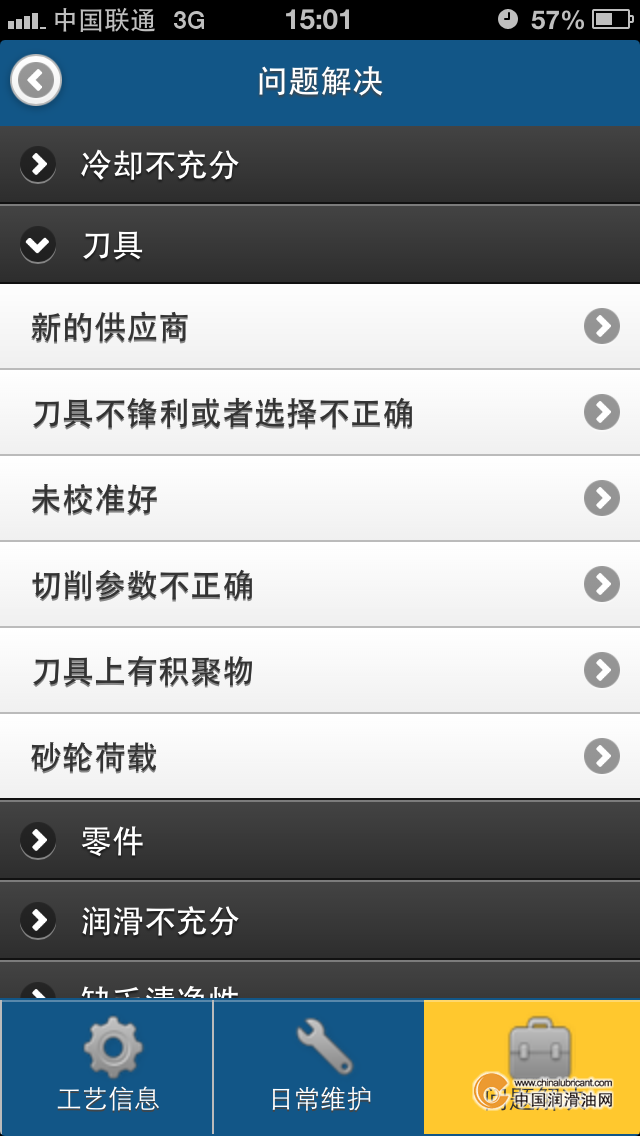Expand the 冷却不充分 section

pos(320,165)
